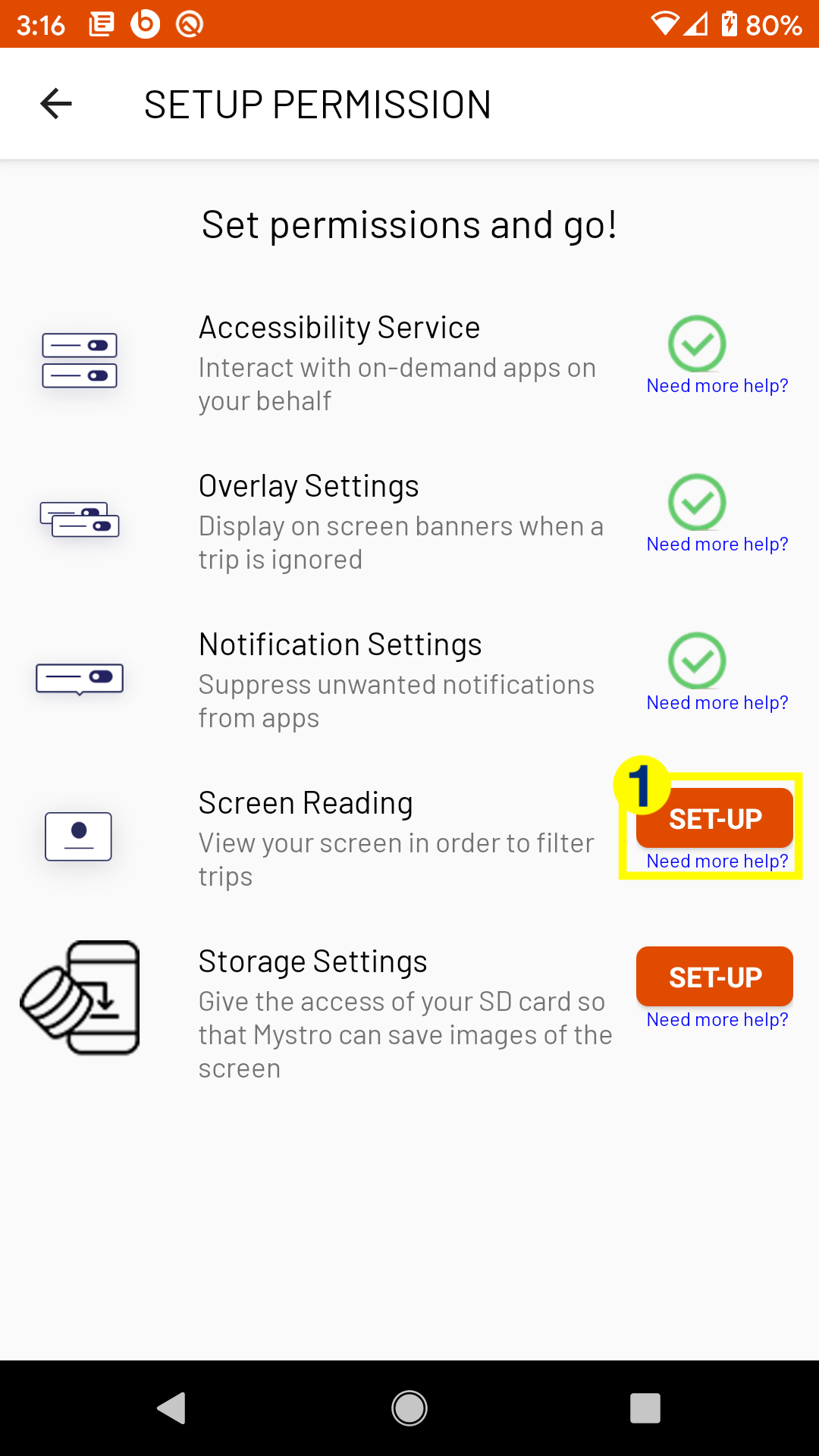The image size is (819, 1456).
Task: Open 'Need more help?' for Storage Settings
Action: pos(717,1020)
